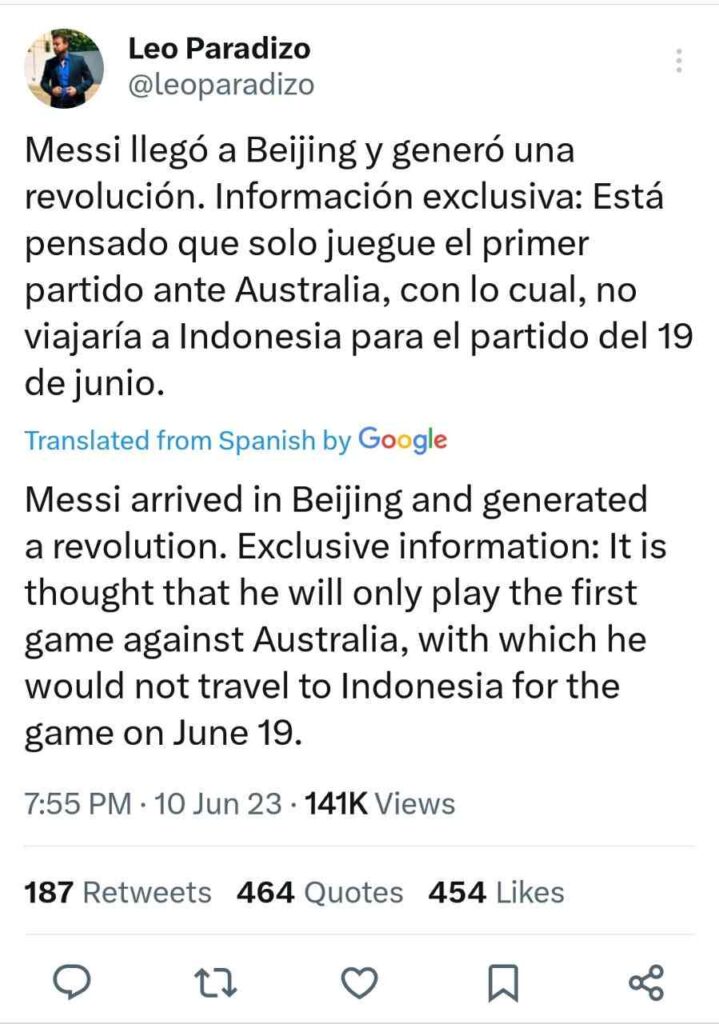
Task: Tap the @leoparadizo handle
Action: point(220,86)
